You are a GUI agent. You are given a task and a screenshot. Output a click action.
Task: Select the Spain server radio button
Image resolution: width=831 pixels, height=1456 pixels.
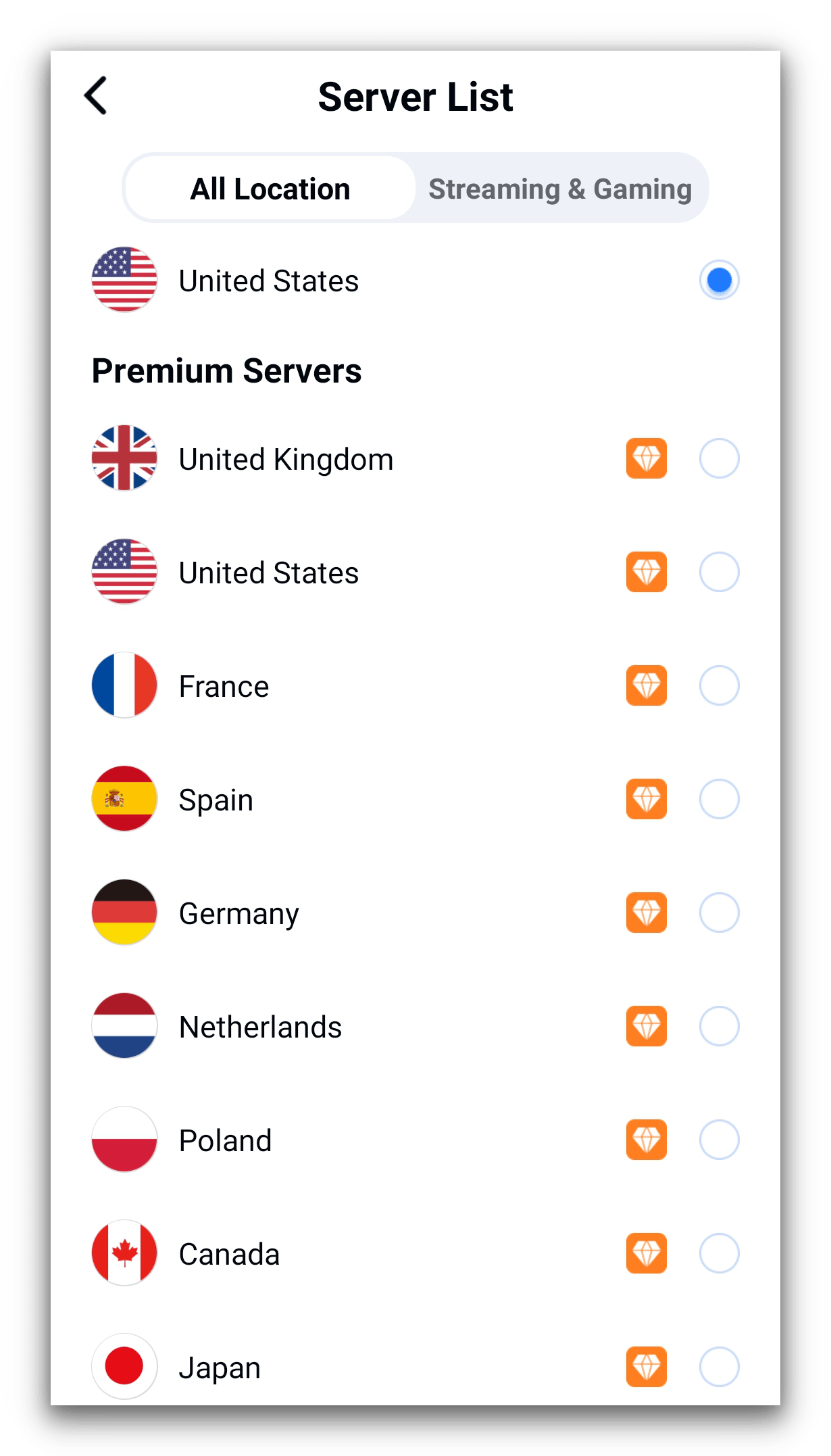pos(718,799)
